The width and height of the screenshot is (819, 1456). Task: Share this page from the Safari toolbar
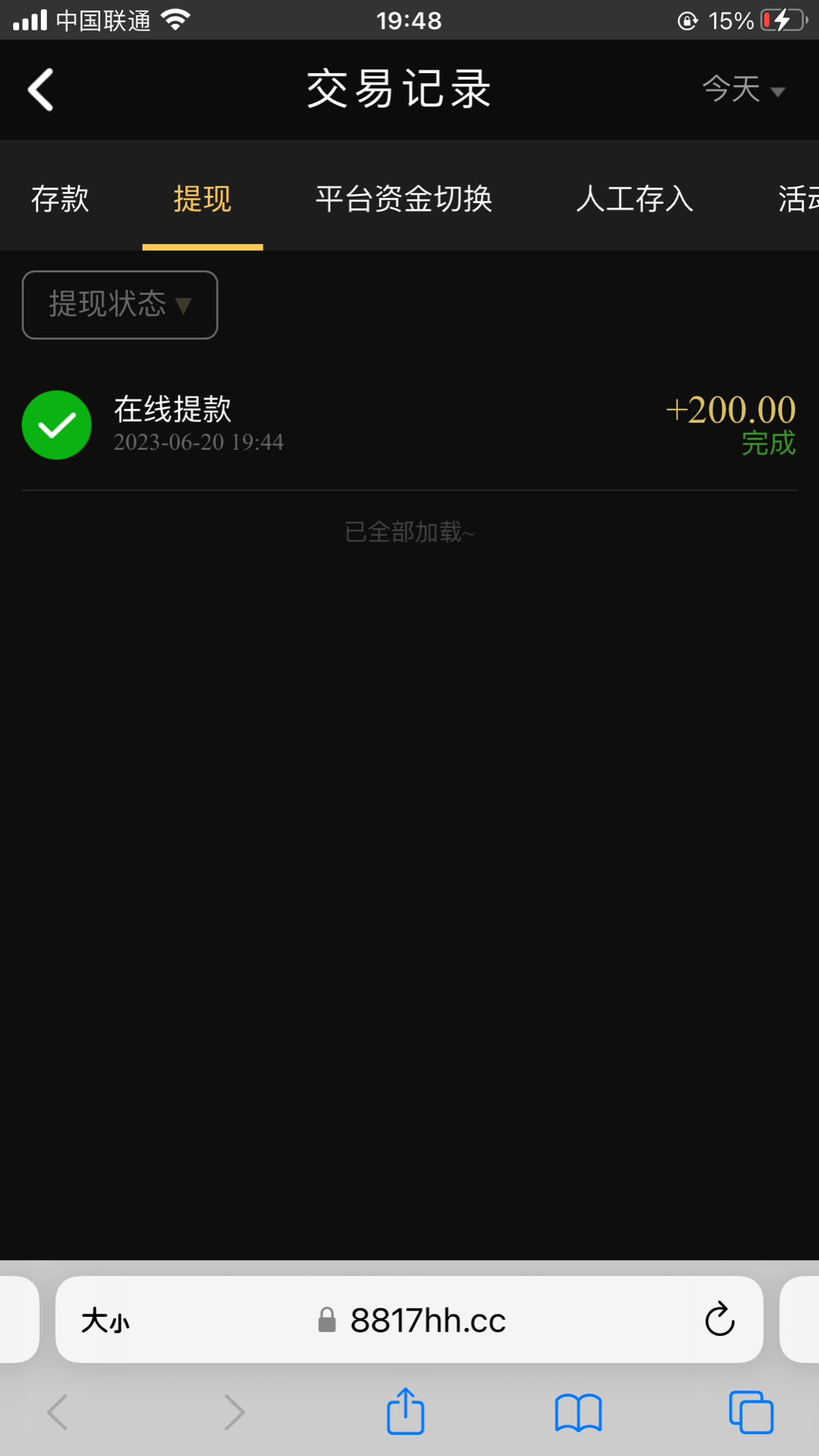(x=405, y=1411)
